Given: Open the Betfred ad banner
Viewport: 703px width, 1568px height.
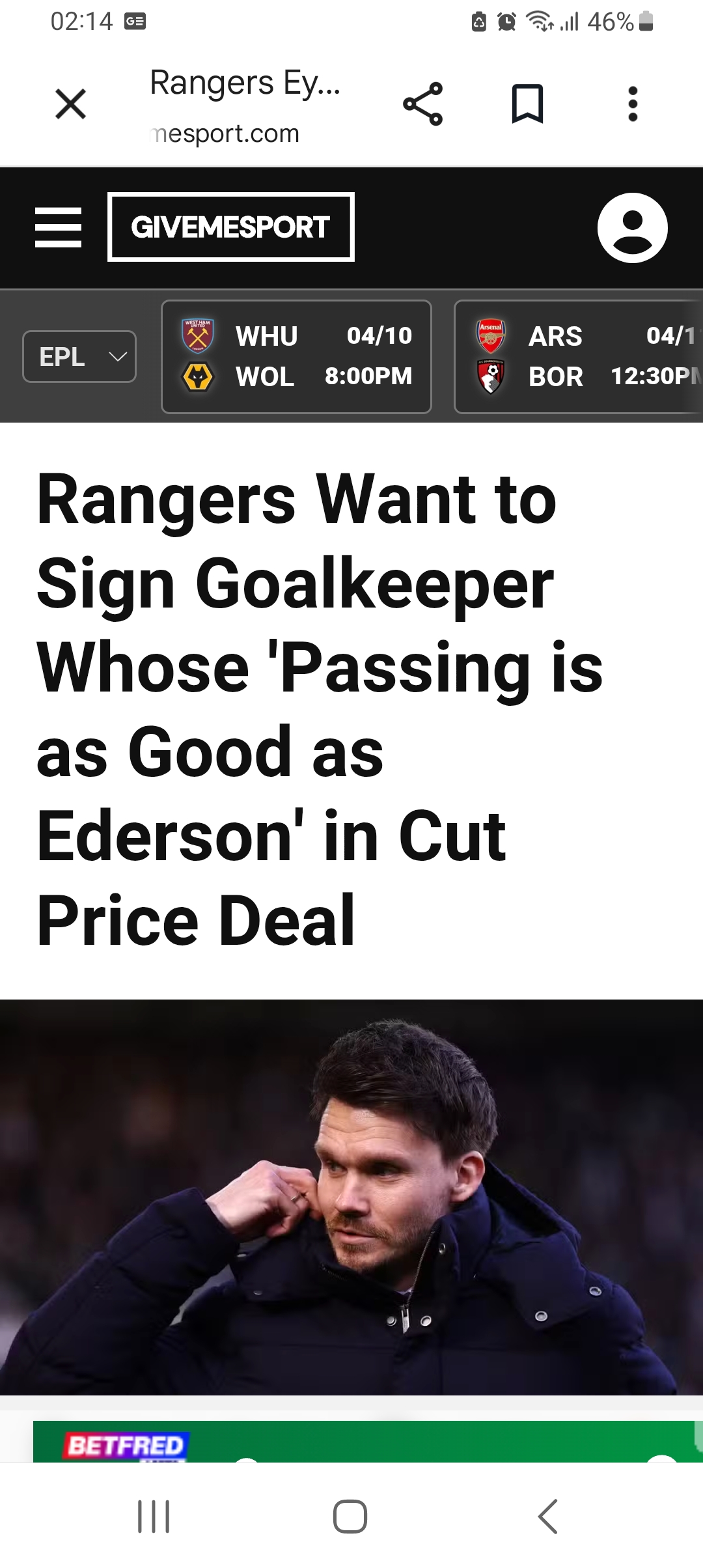Looking at the screenshot, I should 365,1442.
